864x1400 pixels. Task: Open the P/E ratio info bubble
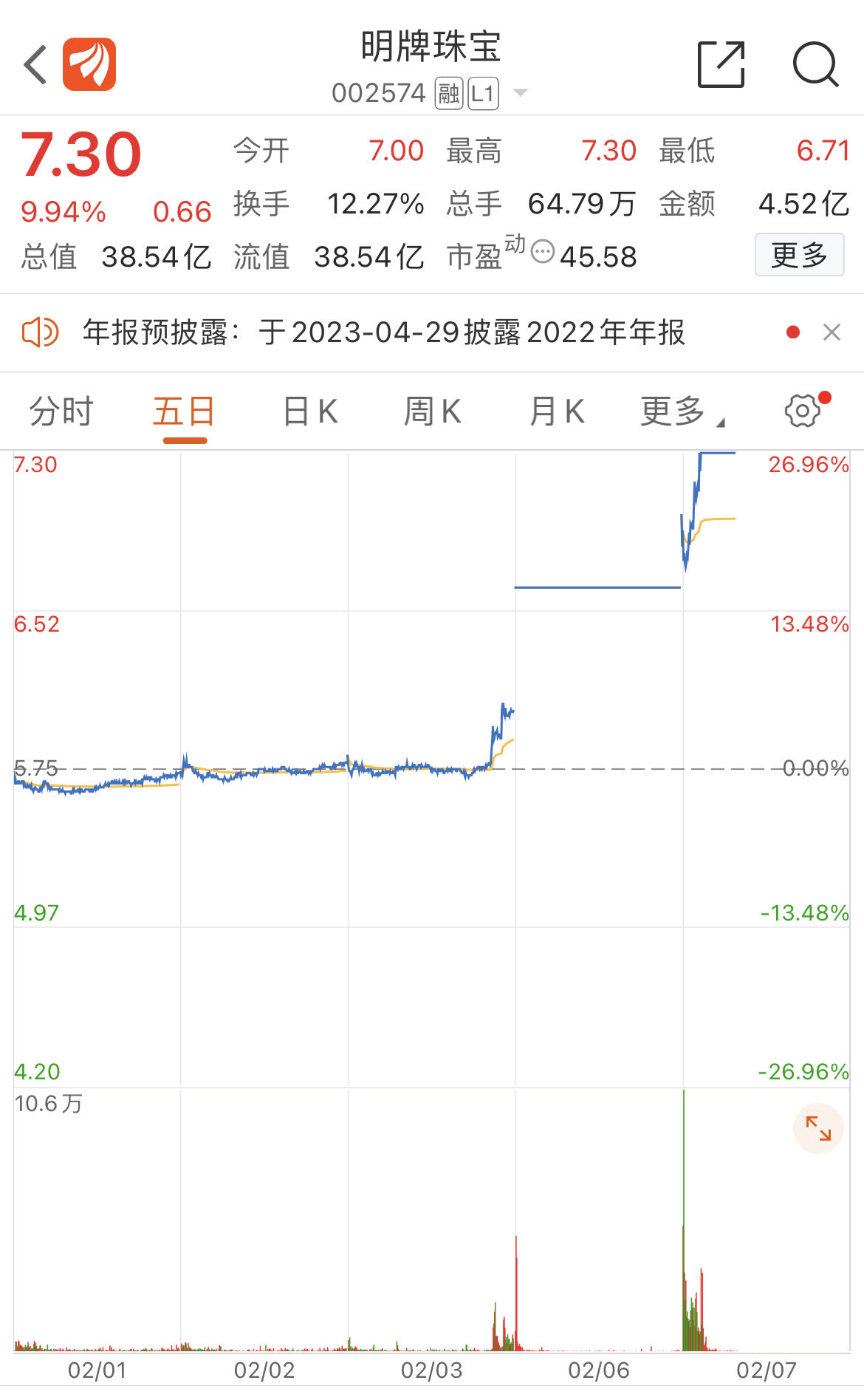click(543, 252)
